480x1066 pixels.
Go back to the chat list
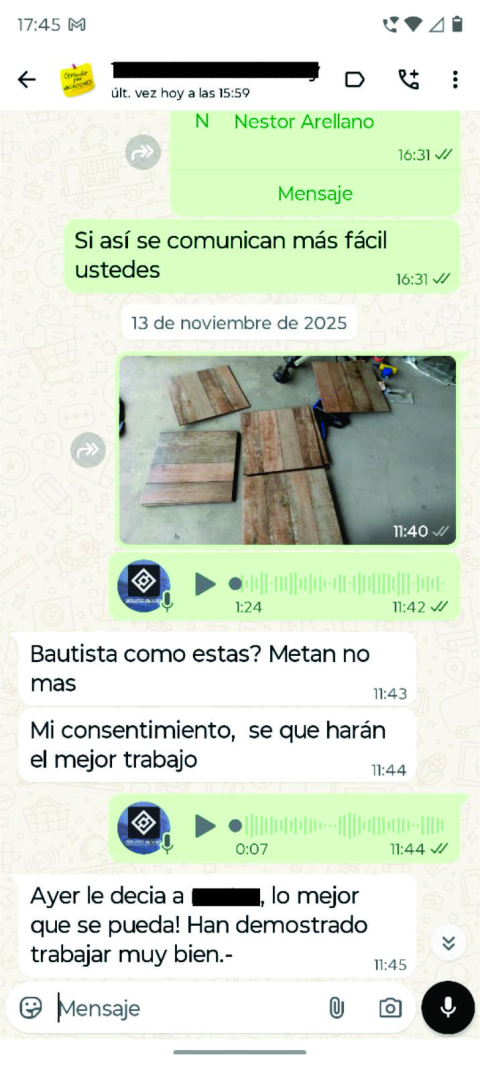coord(27,80)
